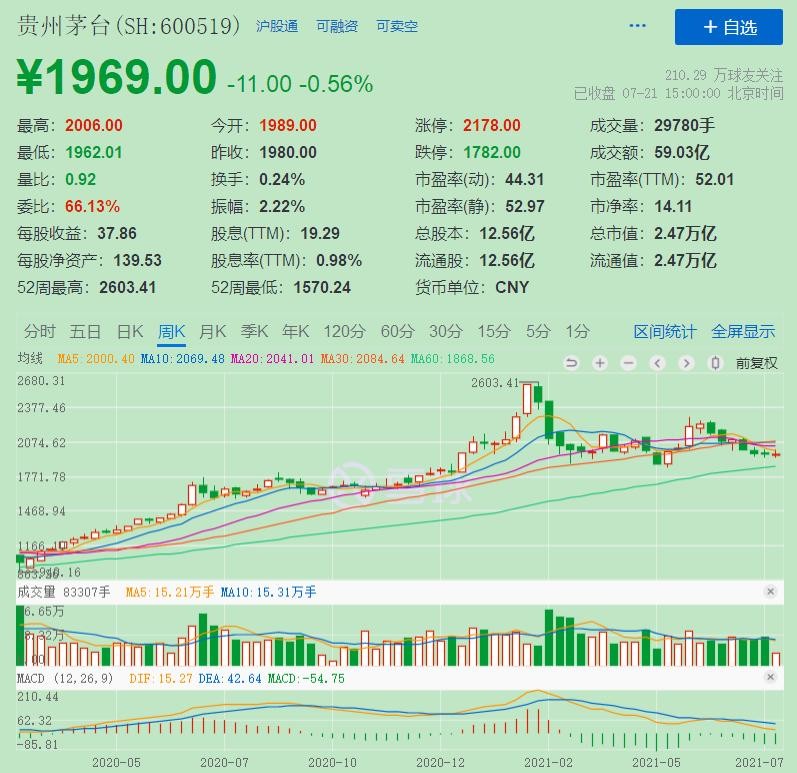797x773 pixels.
Task: Show the 120分 interval chart
Action: coord(345,332)
